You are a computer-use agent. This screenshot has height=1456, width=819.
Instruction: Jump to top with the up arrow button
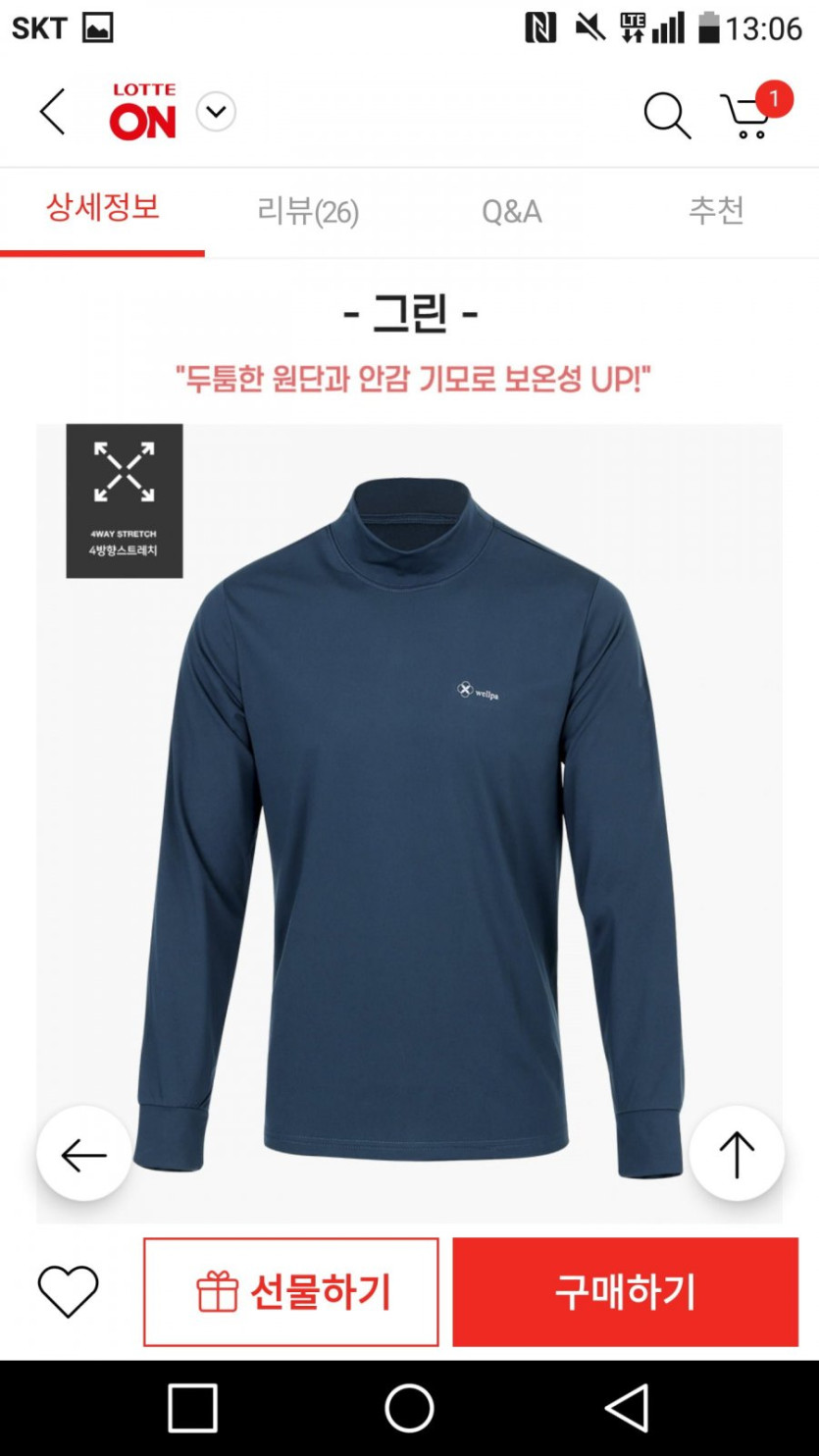(x=737, y=1155)
